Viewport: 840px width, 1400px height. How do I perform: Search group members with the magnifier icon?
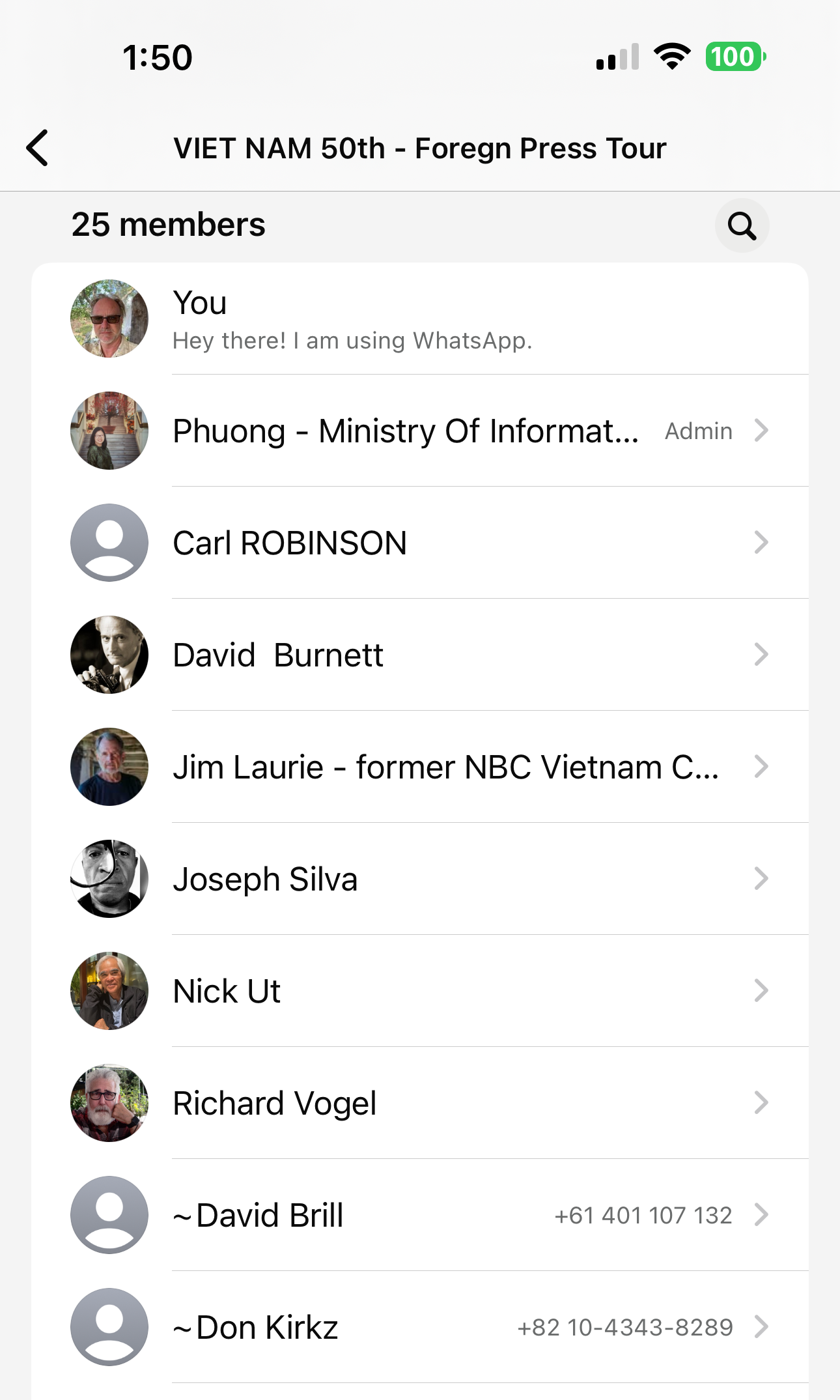pos(742,225)
